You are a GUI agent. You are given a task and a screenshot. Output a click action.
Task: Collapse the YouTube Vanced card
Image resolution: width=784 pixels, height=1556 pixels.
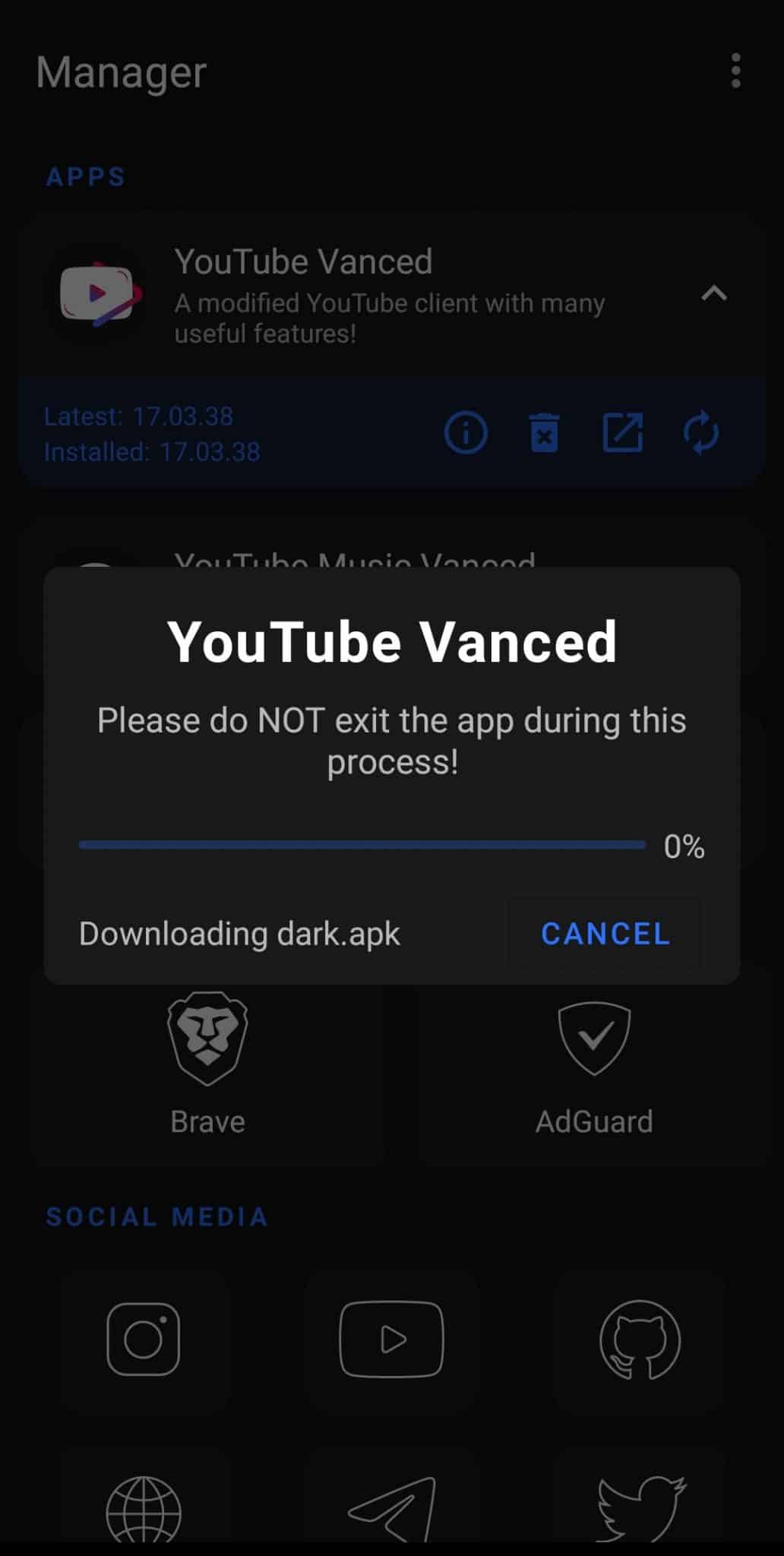[x=713, y=295]
